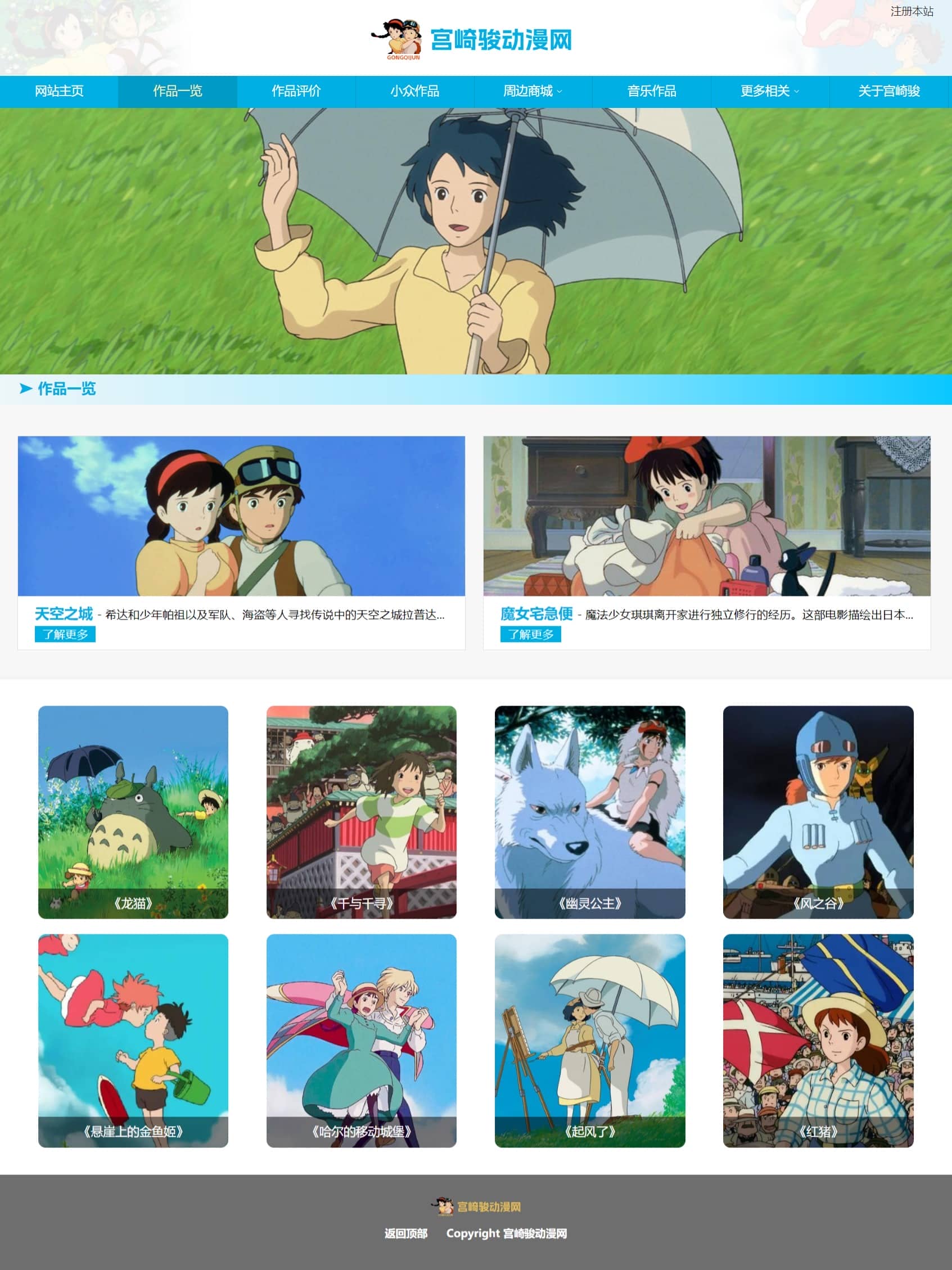Go to the 网站主页 nav tab
Screen dimensions: 952x1270
point(59,91)
